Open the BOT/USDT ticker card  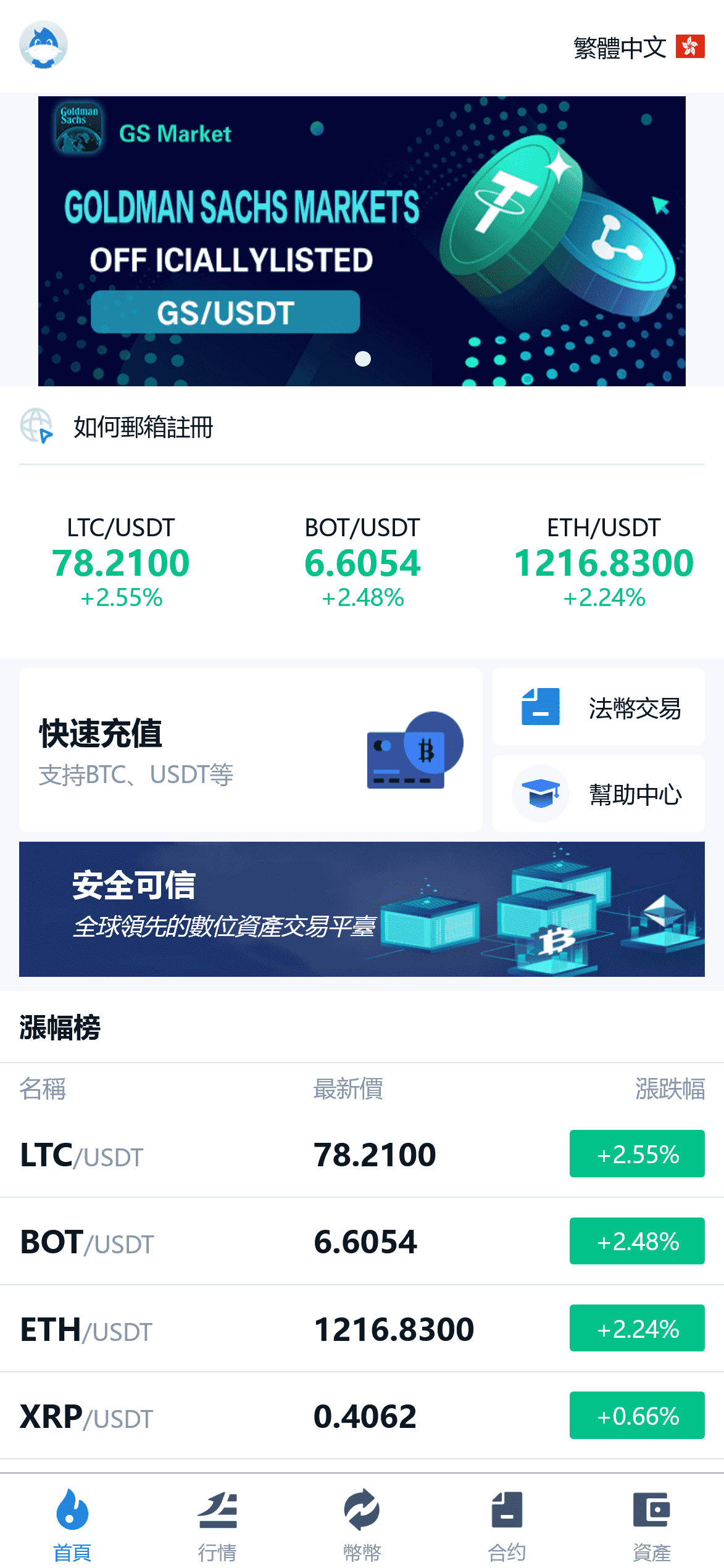[x=362, y=562]
